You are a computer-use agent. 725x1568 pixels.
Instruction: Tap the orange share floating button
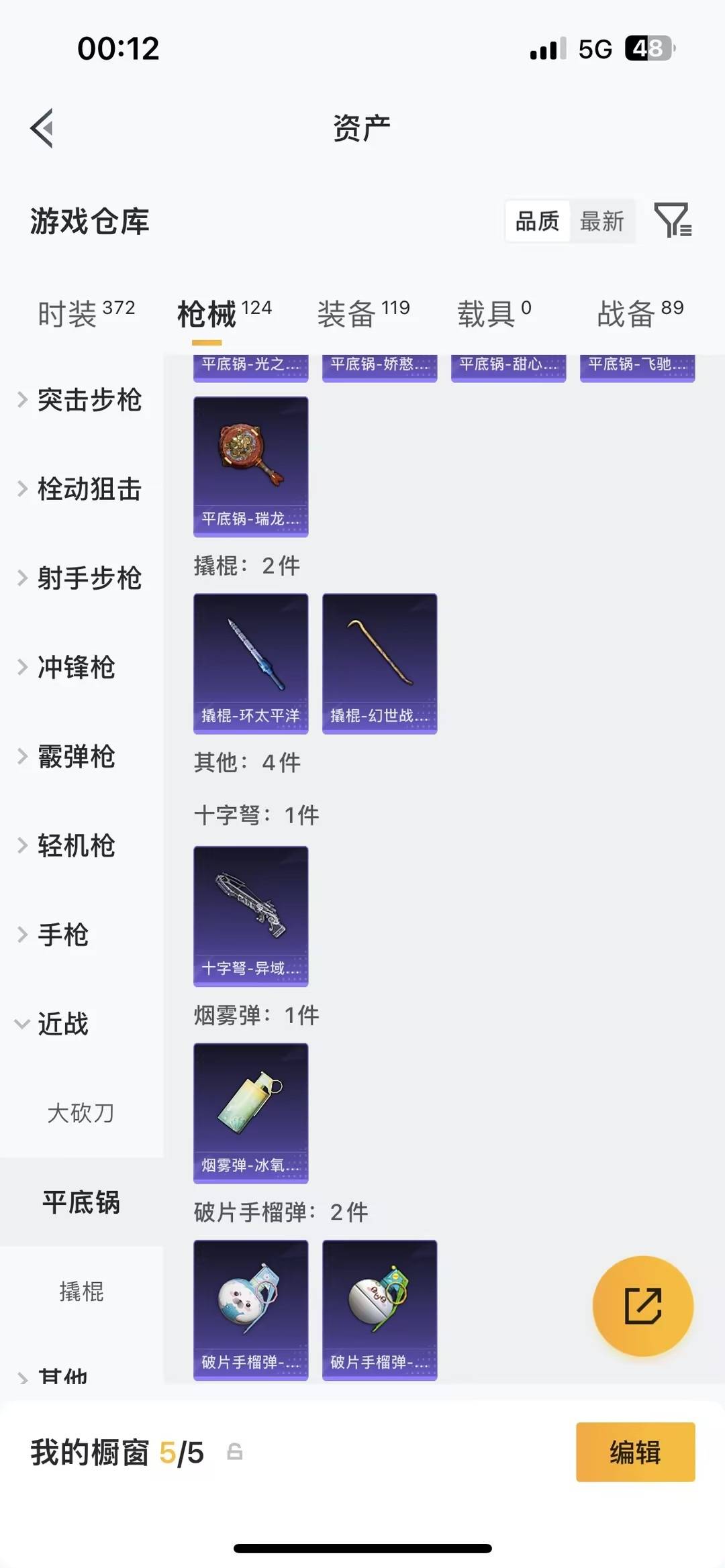(x=642, y=1304)
